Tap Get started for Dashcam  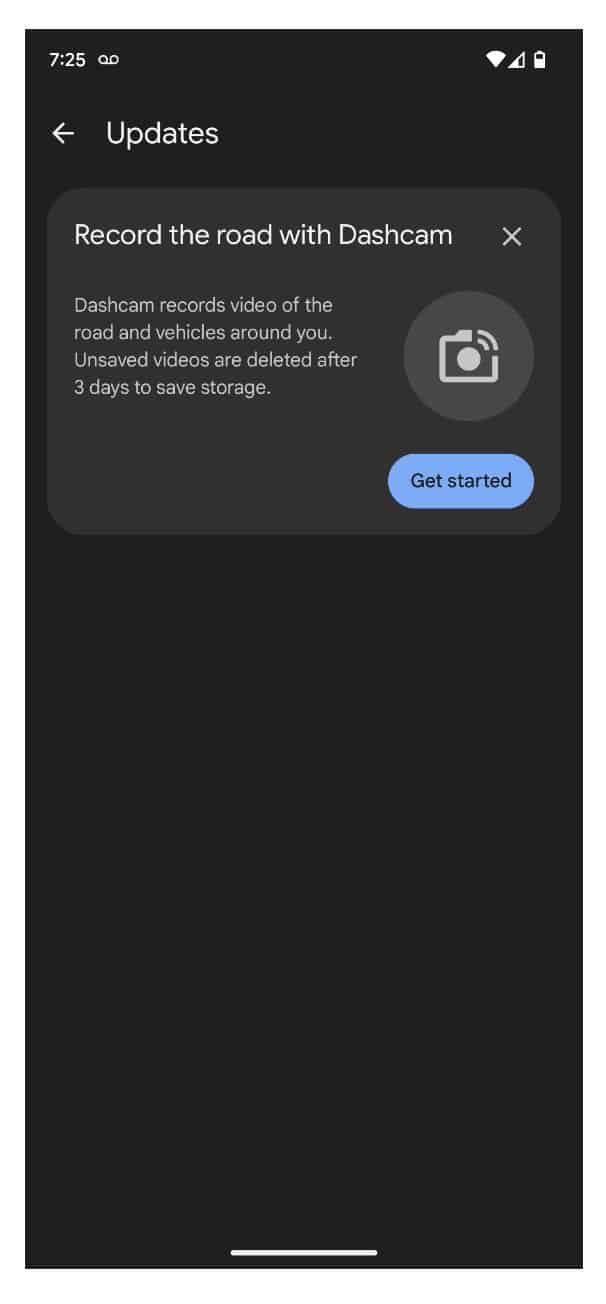click(461, 481)
